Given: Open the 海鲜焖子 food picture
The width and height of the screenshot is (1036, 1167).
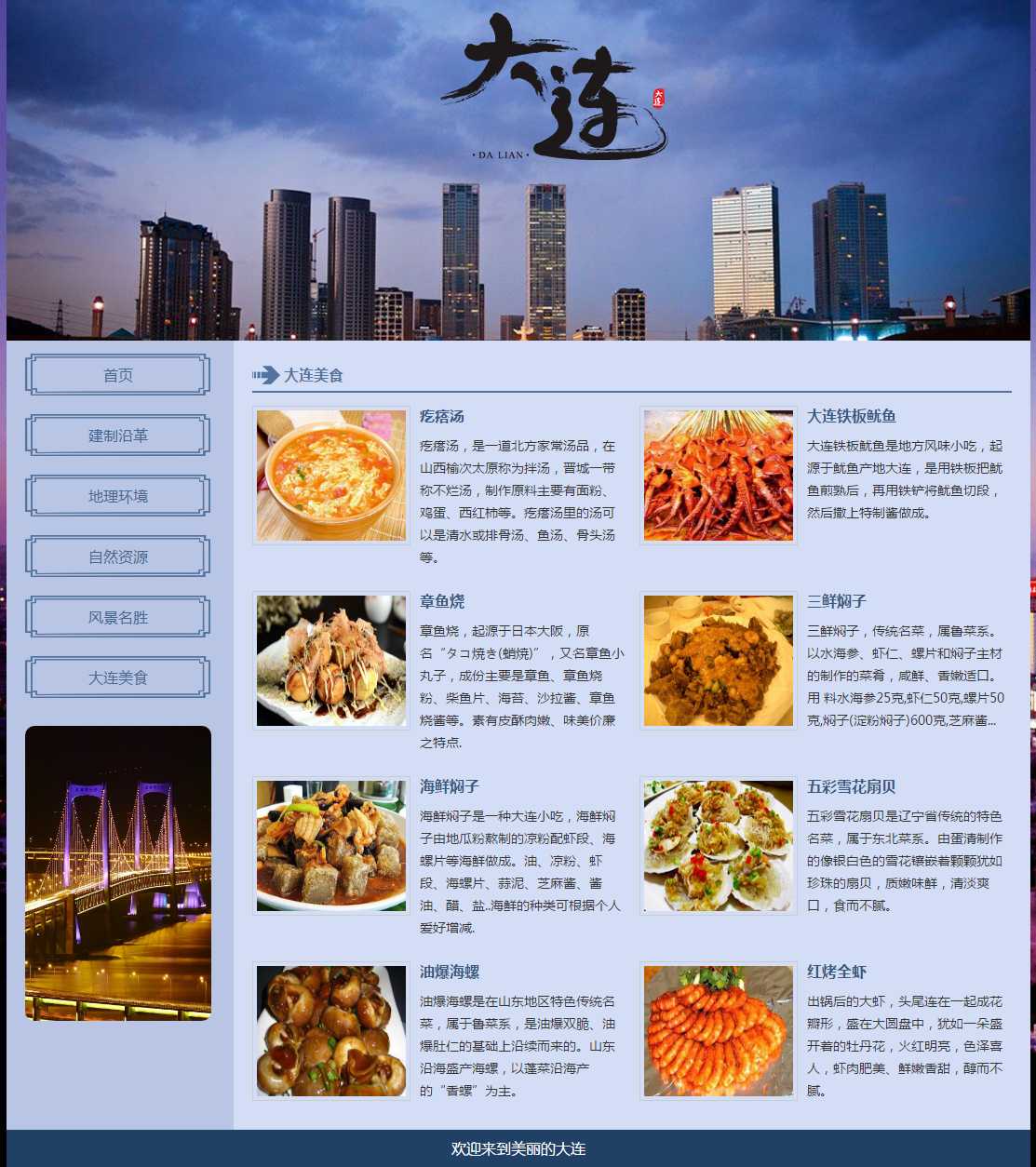Looking at the screenshot, I should (x=331, y=846).
